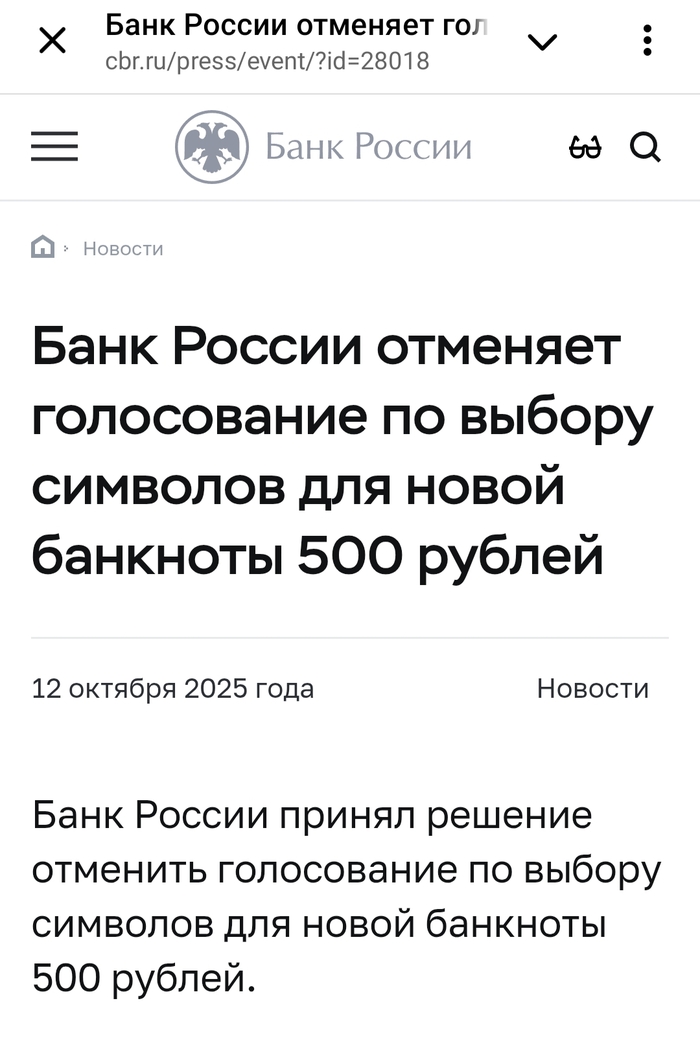Tap the home breadcrumb icon
The height and width of the screenshot is (1038, 700).
pyautogui.click(x=43, y=247)
